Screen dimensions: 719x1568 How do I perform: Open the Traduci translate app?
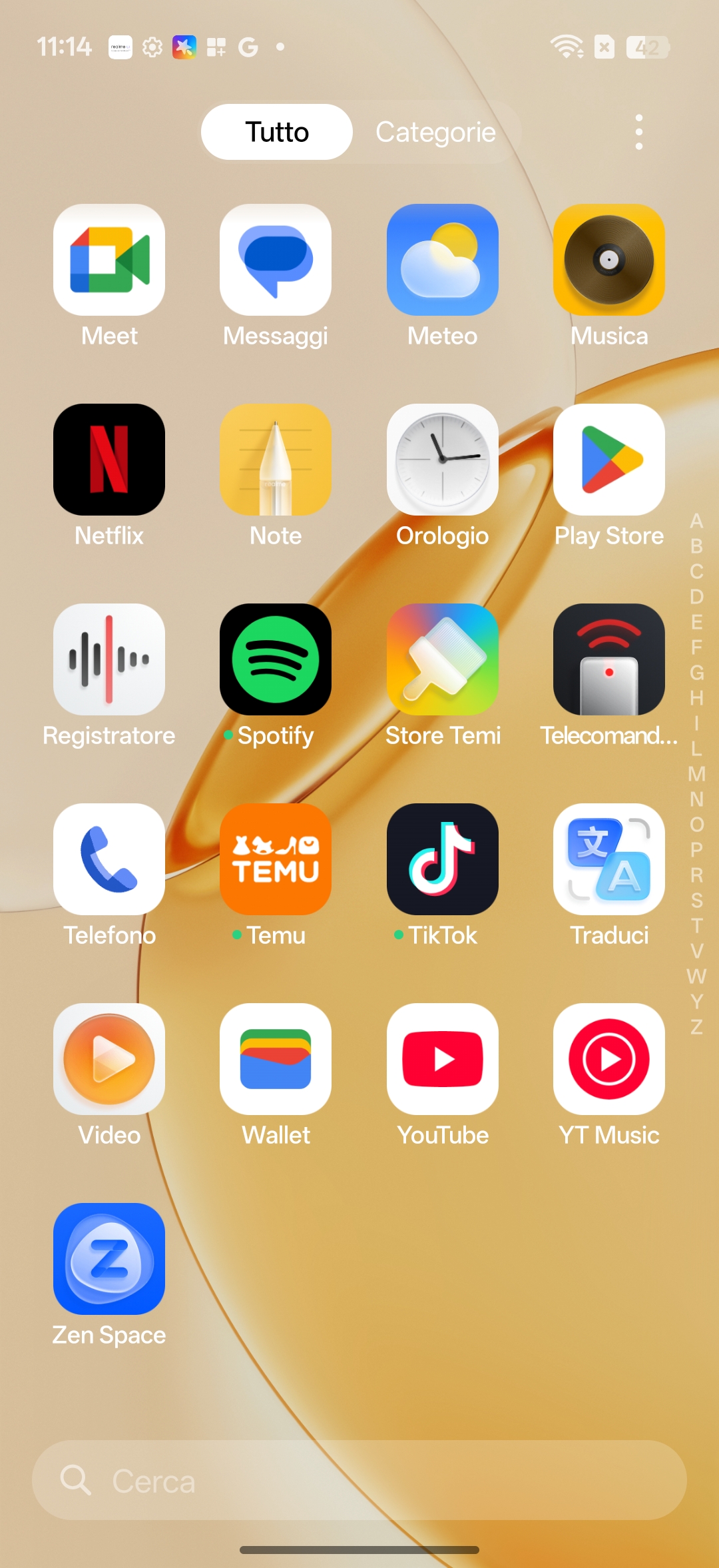click(x=608, y=859)
